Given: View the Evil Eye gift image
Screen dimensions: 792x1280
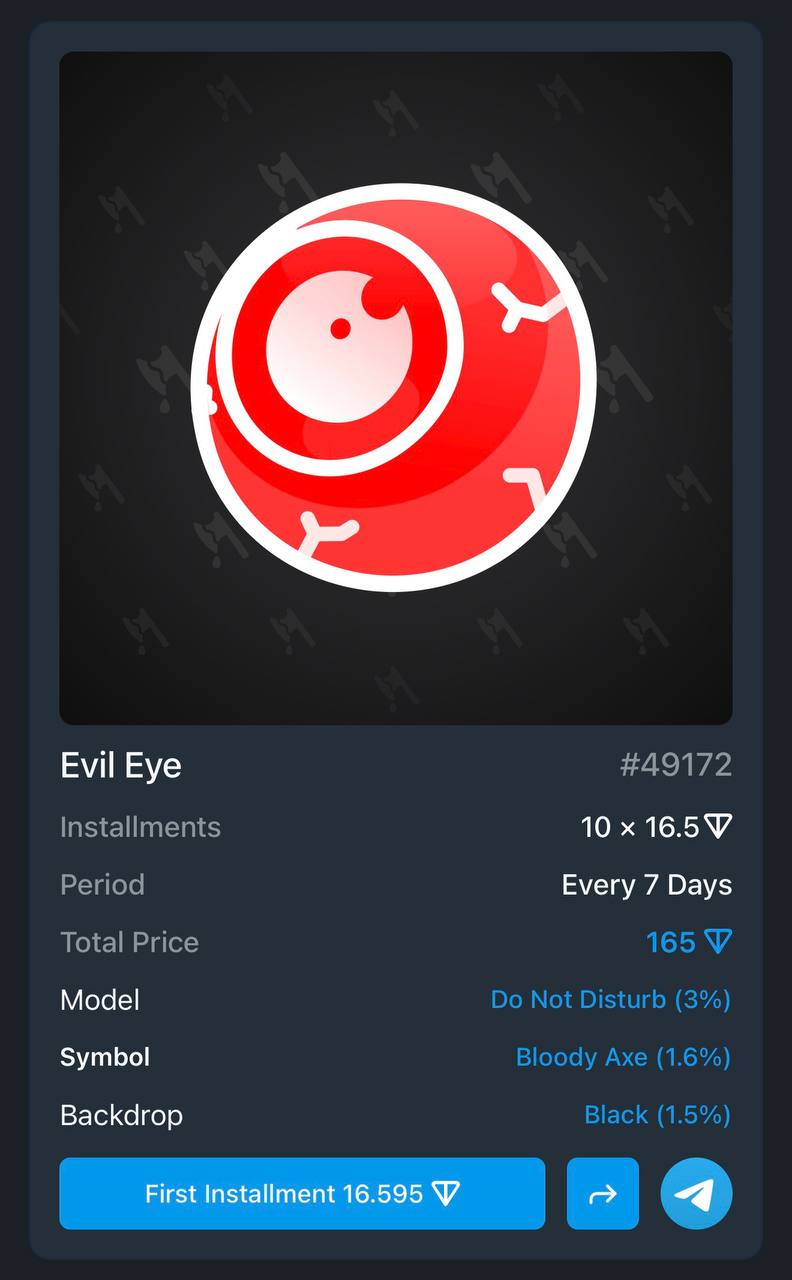Looking at the screenshot, I should [396, 388].
